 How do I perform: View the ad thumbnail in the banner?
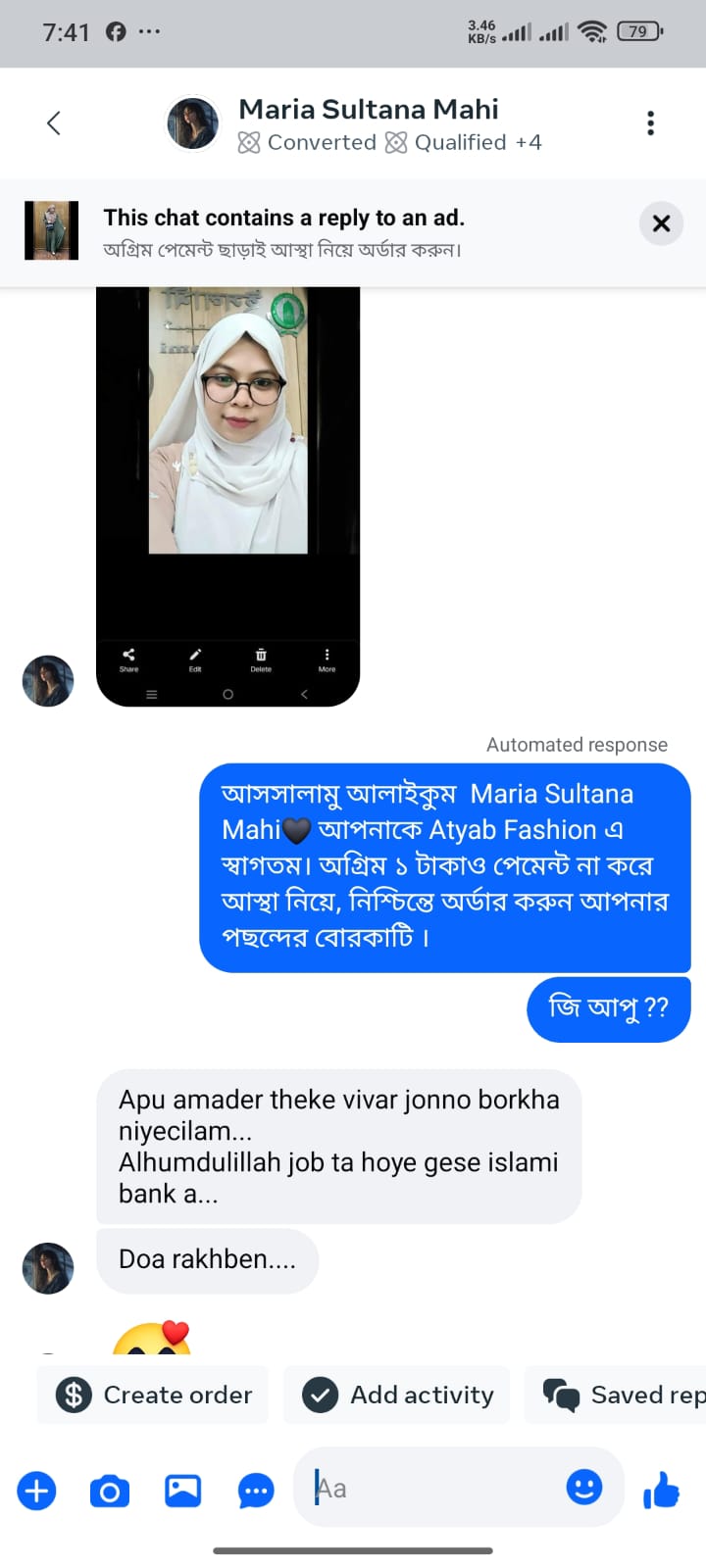[x=51, y=230]
